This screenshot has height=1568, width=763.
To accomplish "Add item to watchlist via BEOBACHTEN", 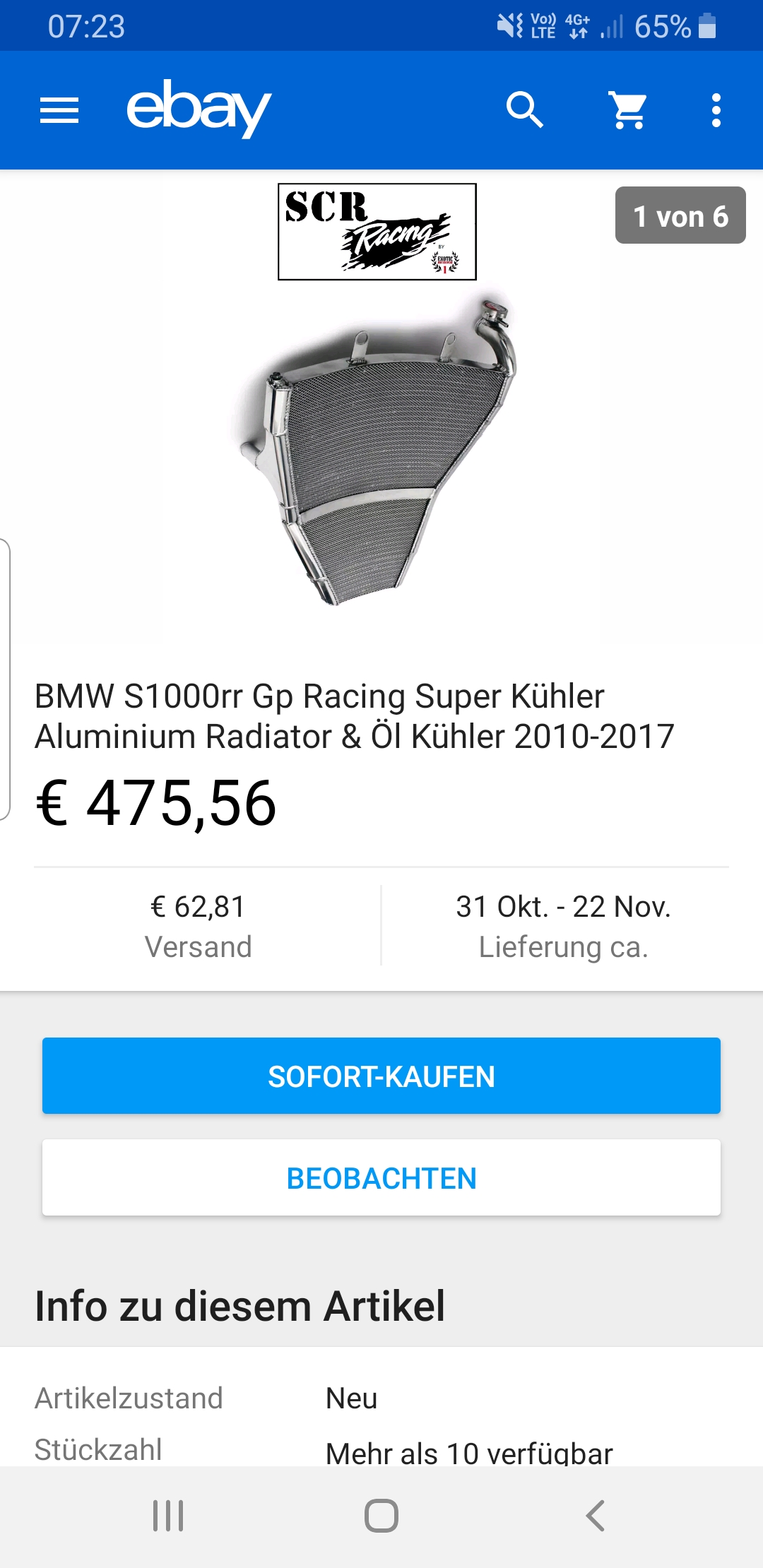I will 381,1177.
